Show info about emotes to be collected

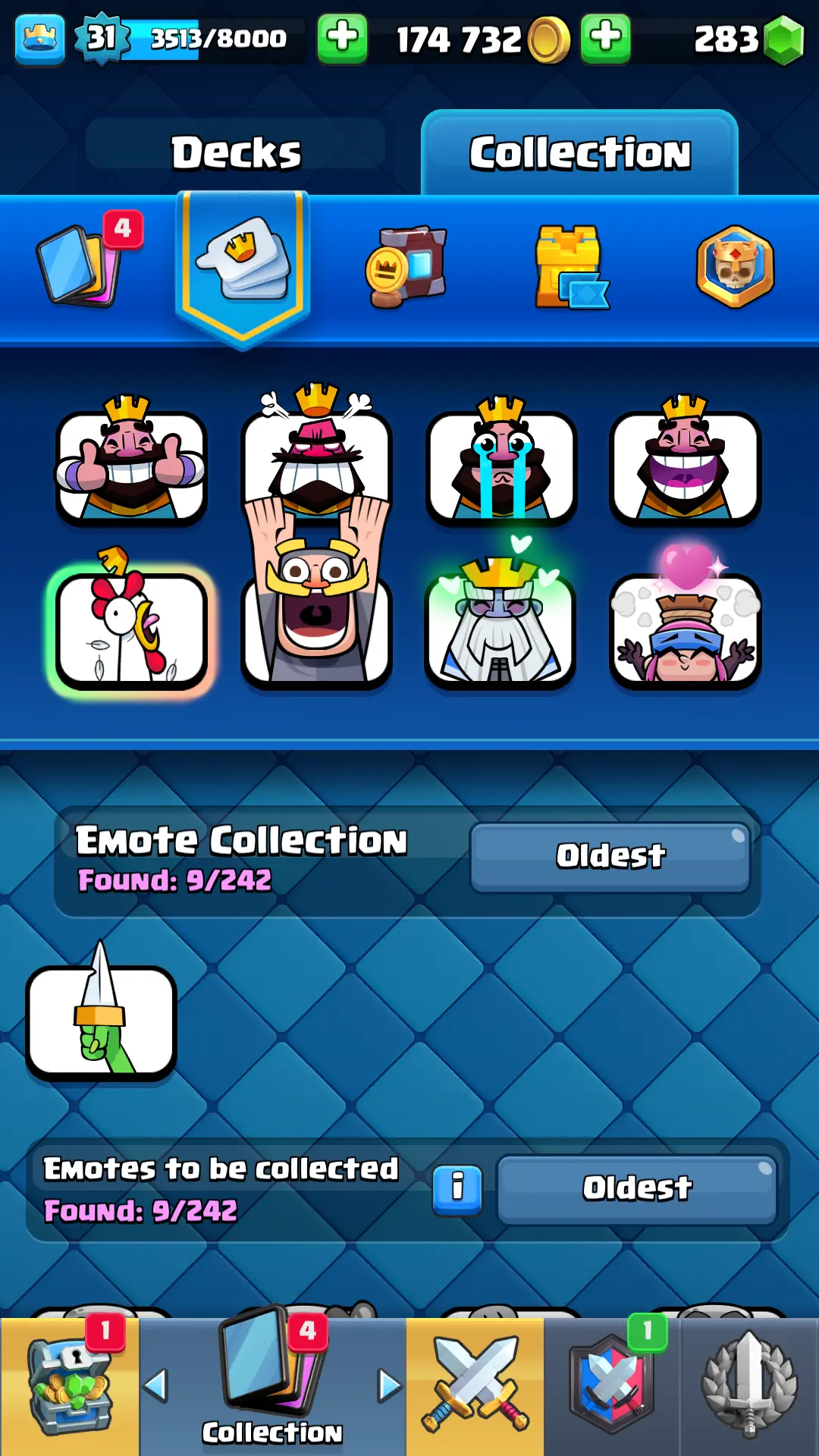coord(457,1188)
